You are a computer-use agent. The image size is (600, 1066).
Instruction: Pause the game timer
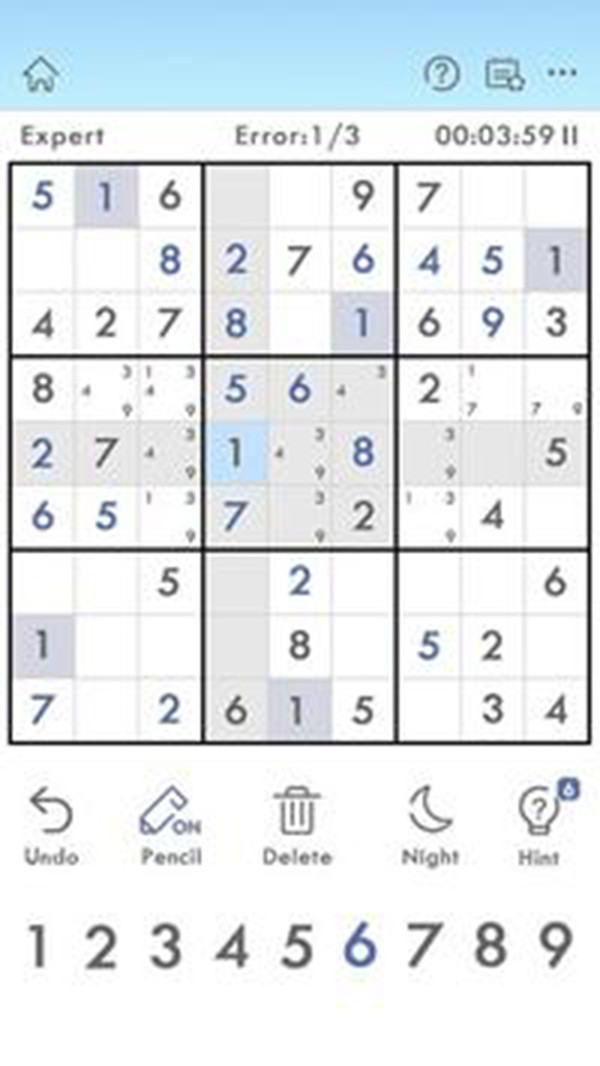[571, 137]
